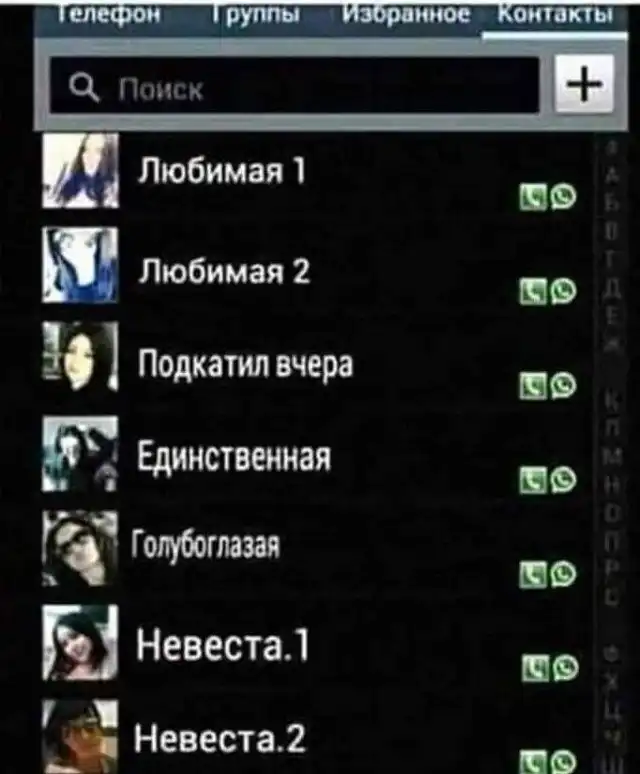Tap the photo of Любимая 1
This screenshot has height=774, width=640.
81,171
